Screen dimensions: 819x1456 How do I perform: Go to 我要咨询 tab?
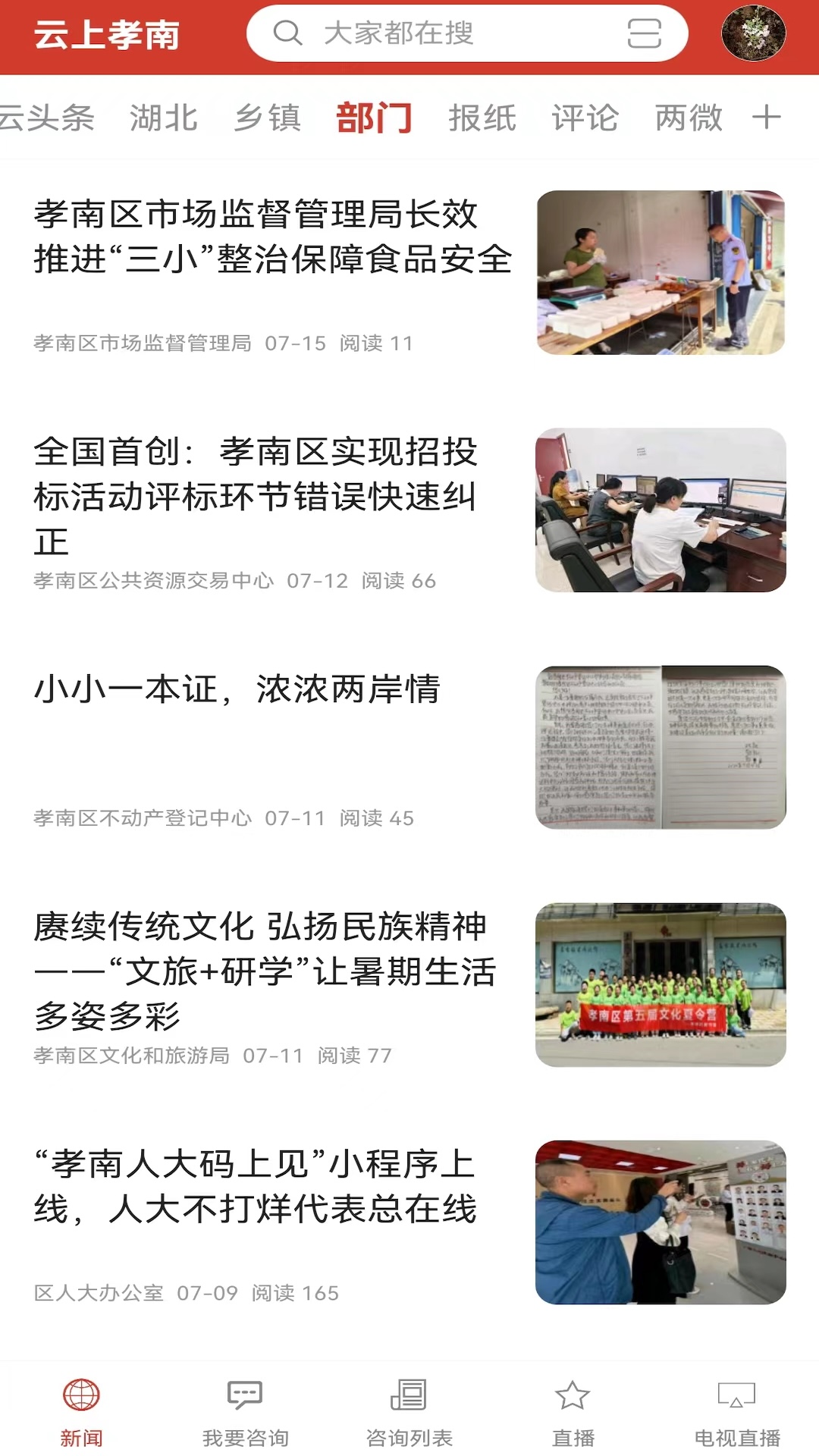click(x=245, y=1411)
